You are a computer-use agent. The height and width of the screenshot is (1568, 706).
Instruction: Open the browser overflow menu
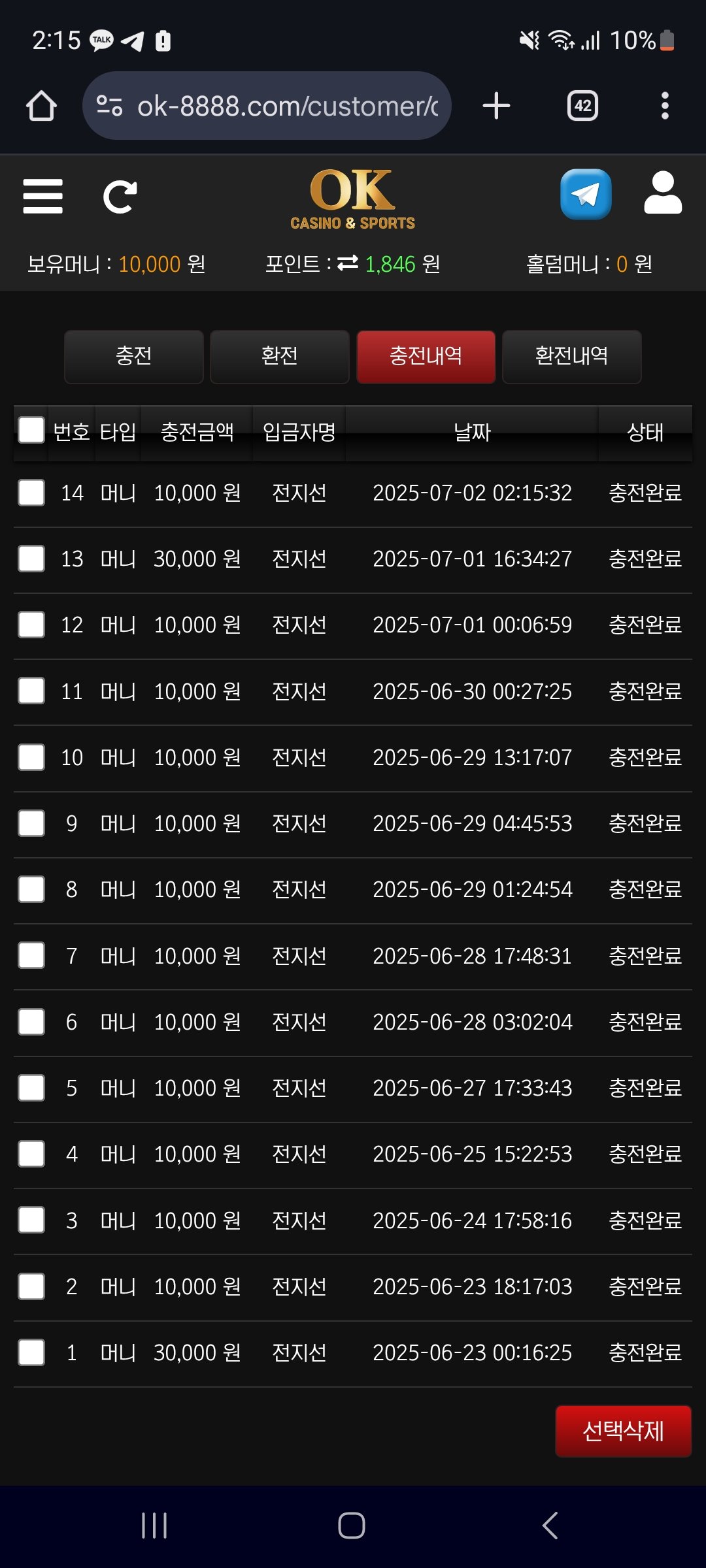[665, 106]
